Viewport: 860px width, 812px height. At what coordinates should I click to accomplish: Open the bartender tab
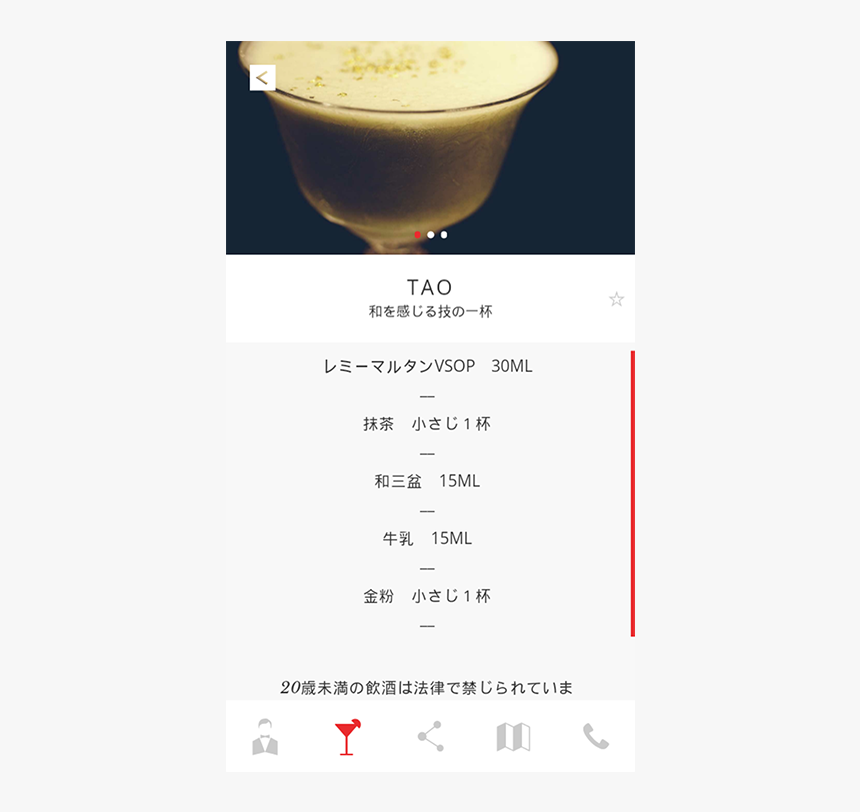265,737
